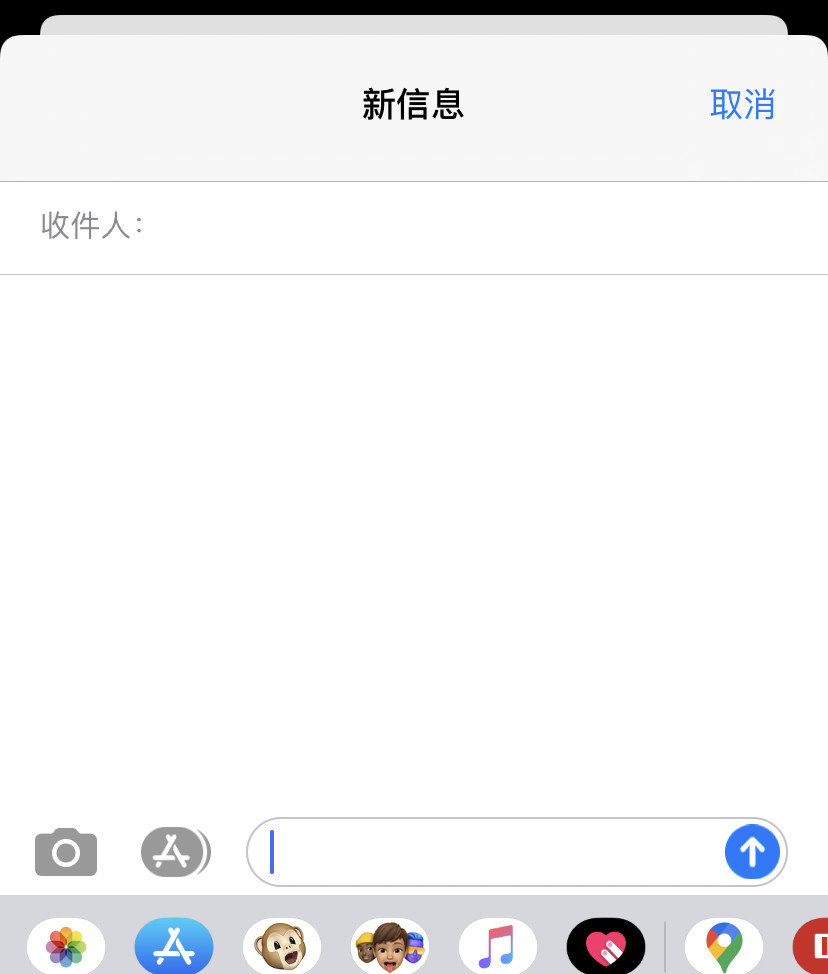This screenshot has width=828, height=974.
Task: Open the Apple Music app icon
Action: [497, 945]
